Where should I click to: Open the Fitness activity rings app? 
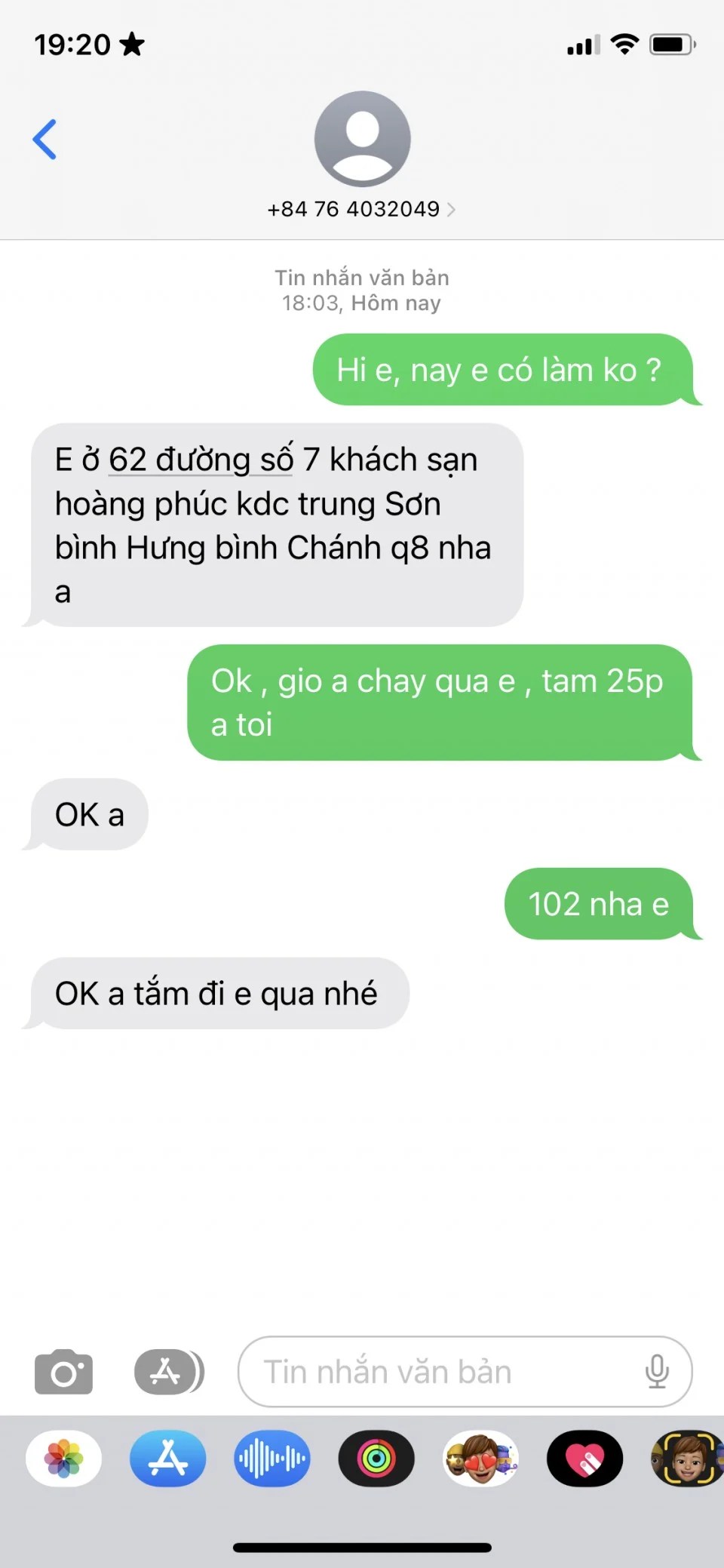376,1459
